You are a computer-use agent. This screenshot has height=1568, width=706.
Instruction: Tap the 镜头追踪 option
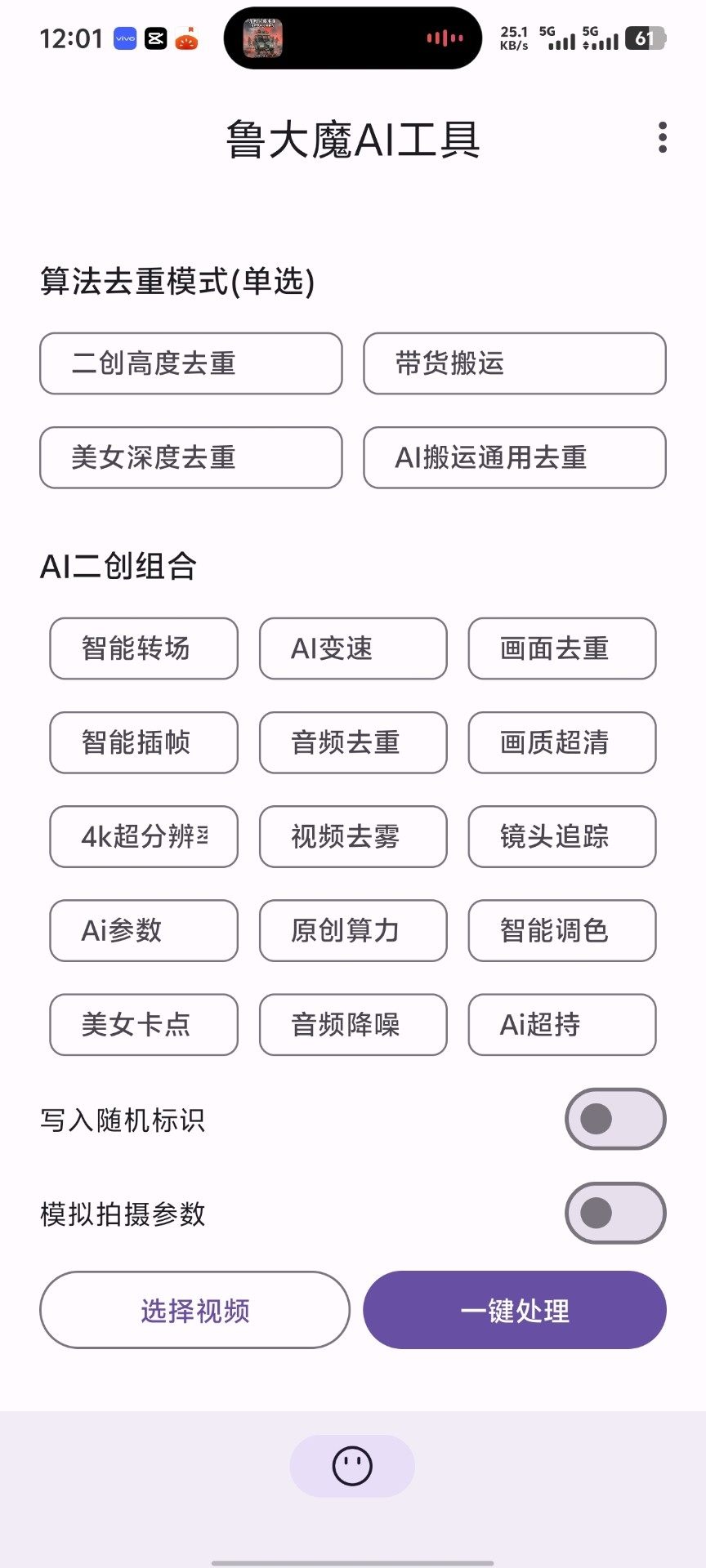562,836
